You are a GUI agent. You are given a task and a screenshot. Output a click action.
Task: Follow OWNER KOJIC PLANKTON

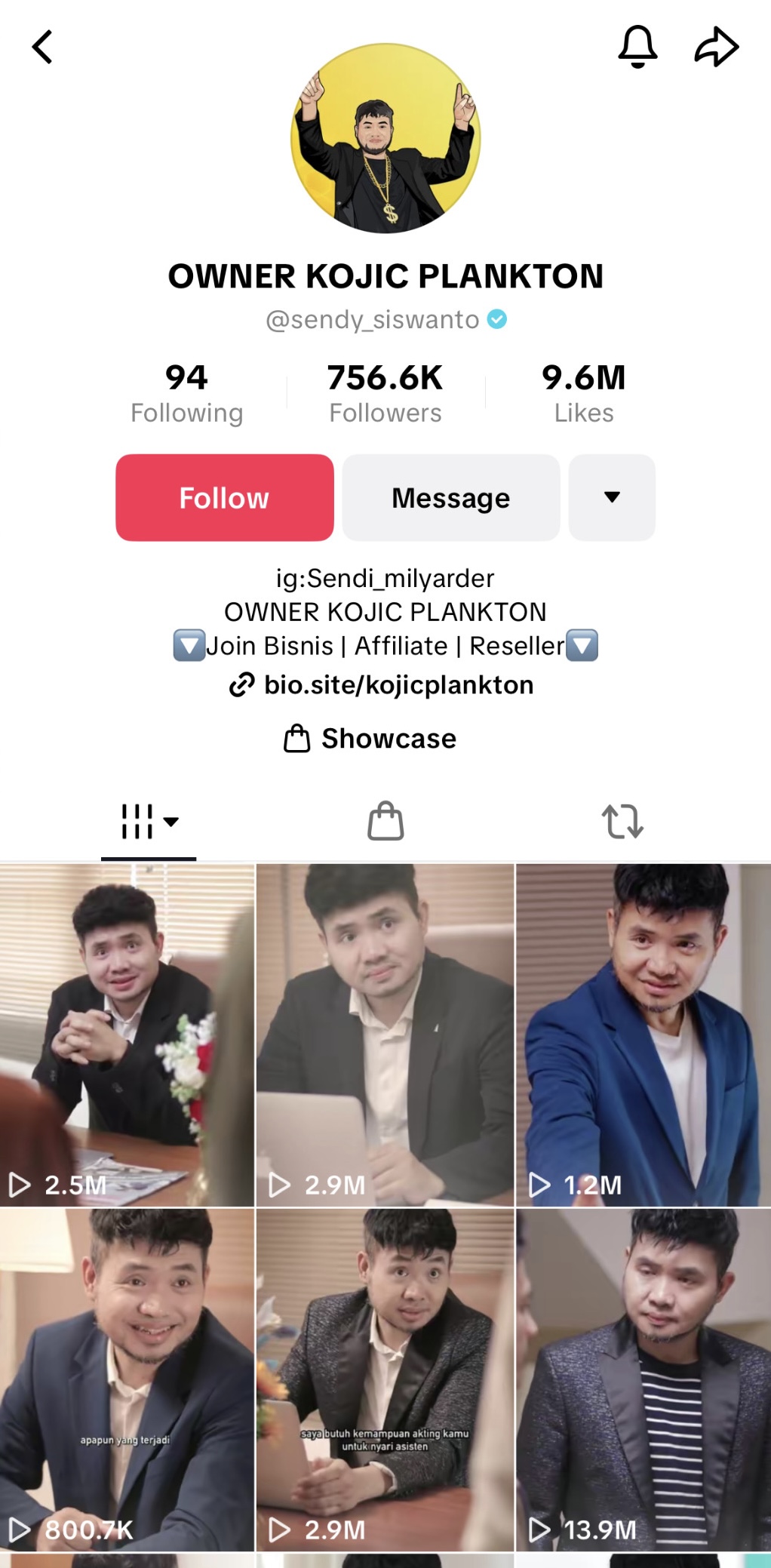coord(224,498)
